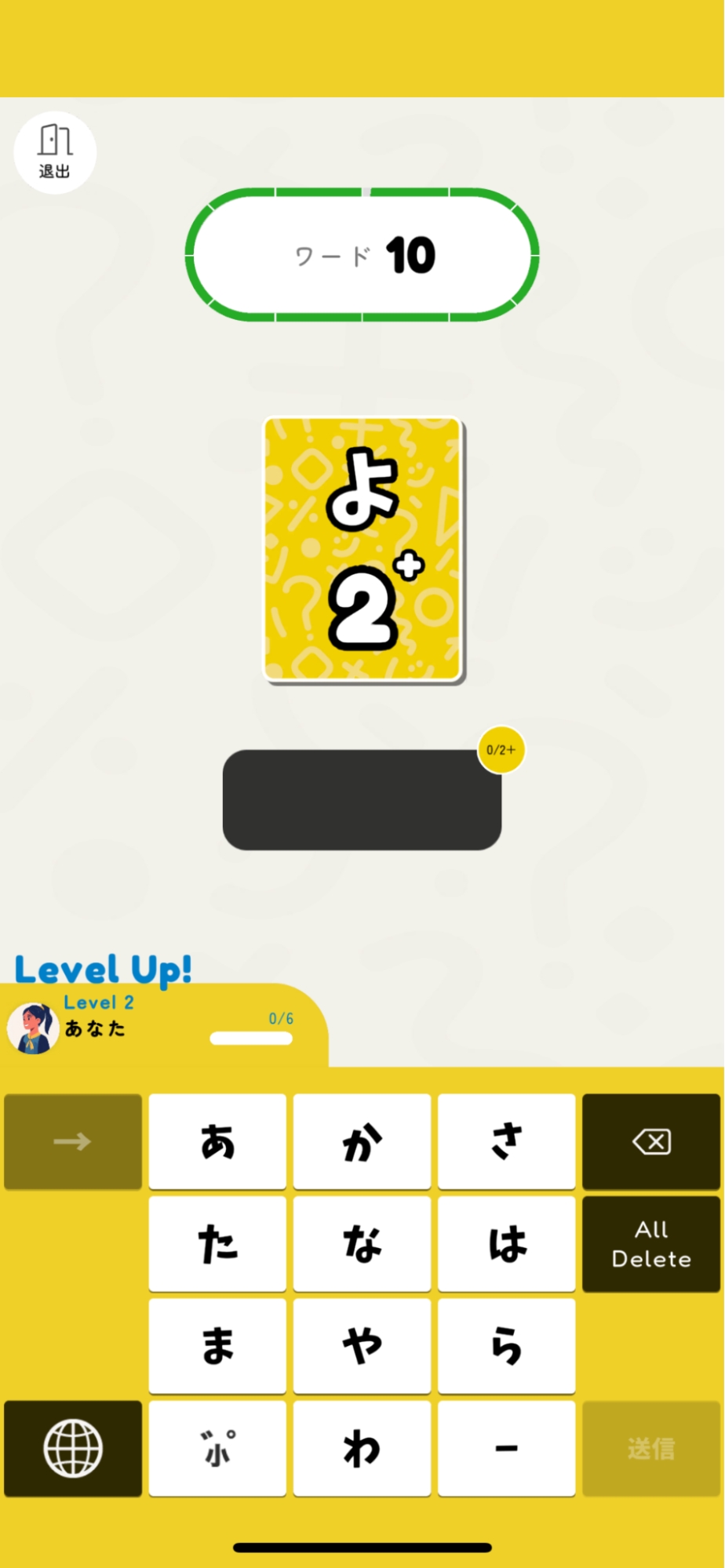This screenshot has height=1568, width=725.
Task: Exit the game via 退出 button
Action: (x=55, y=152)
